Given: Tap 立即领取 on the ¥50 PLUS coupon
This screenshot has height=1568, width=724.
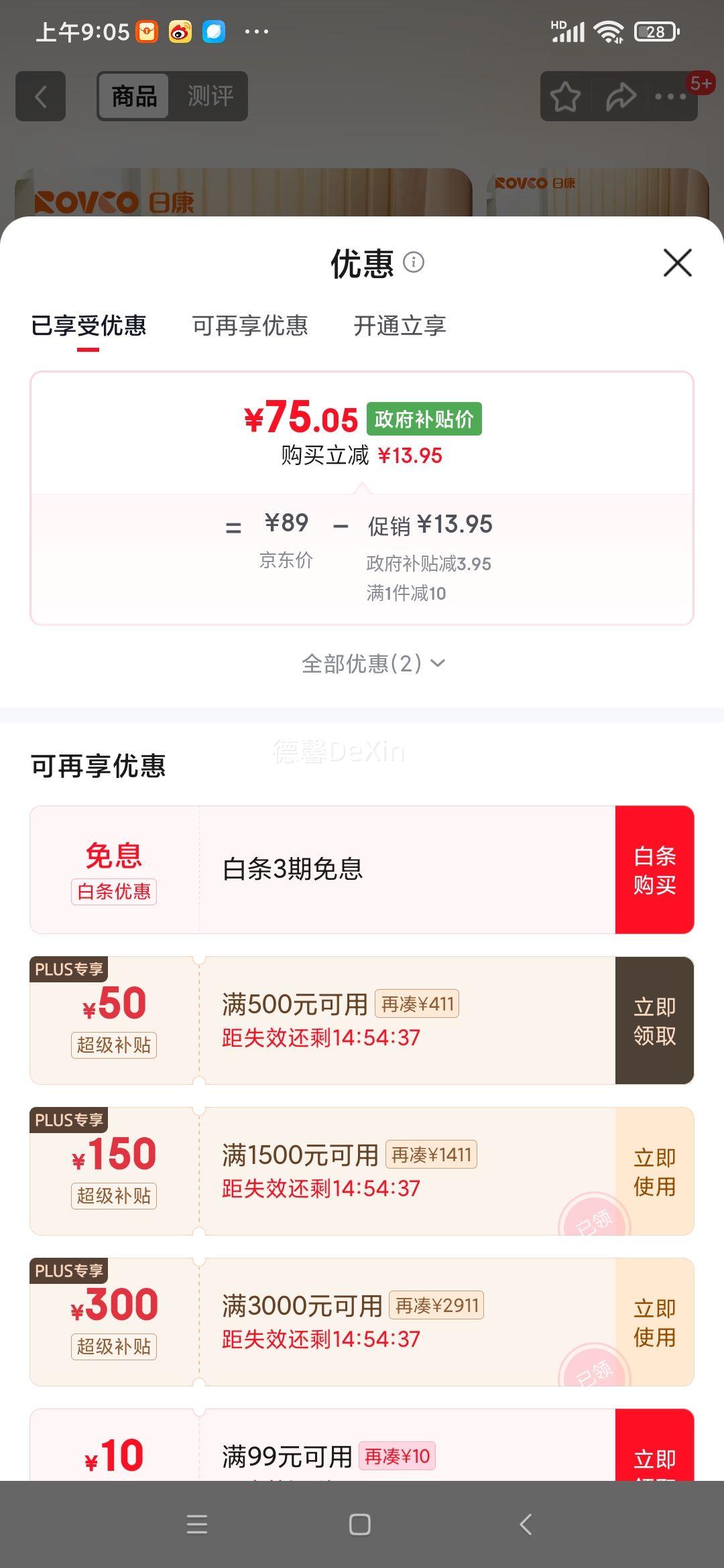Looking at the screenshot, I should click(x=653, y=1017).
